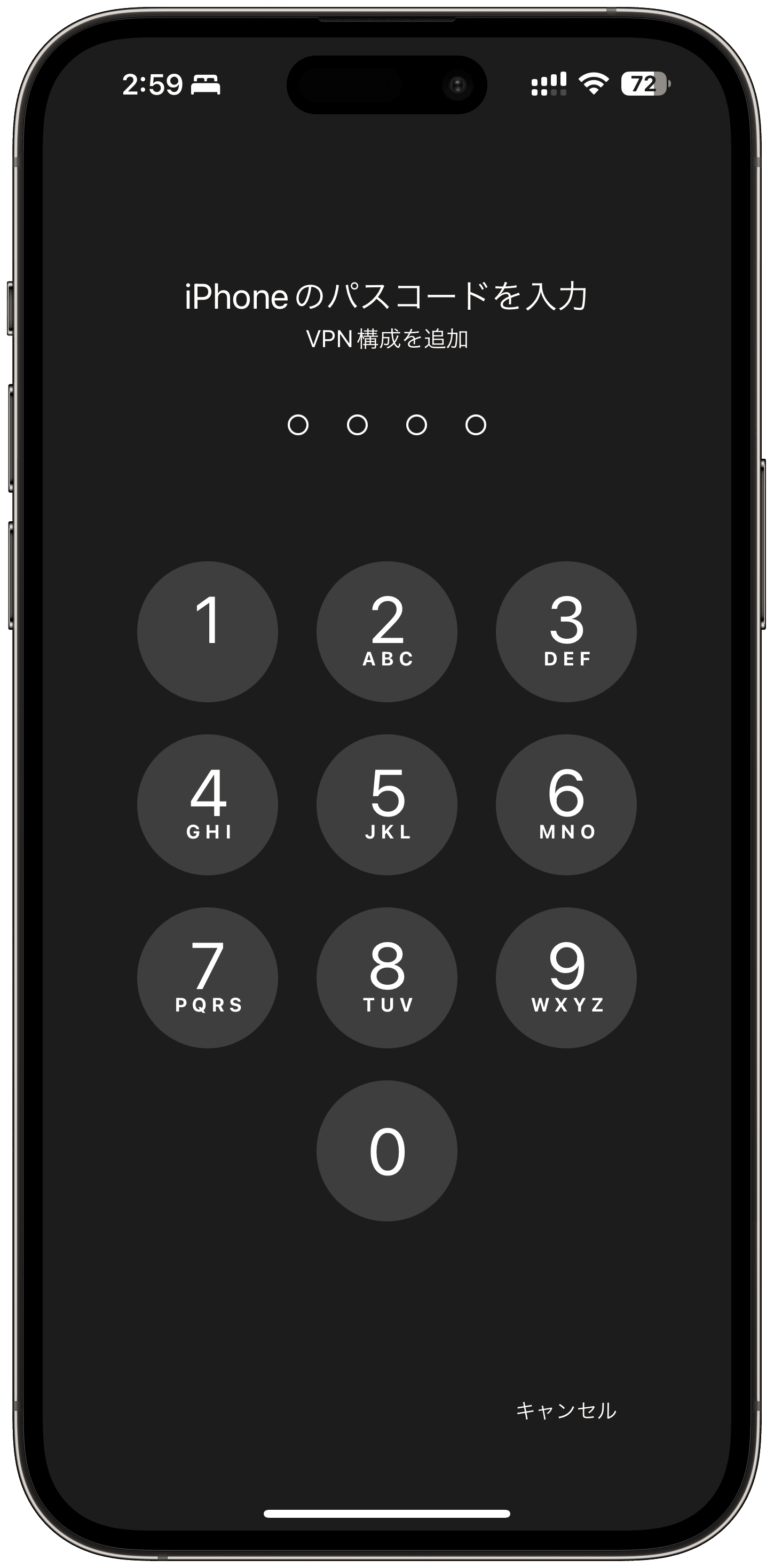
Task: Enter digit 4 GHI
Action: point(207,804)
